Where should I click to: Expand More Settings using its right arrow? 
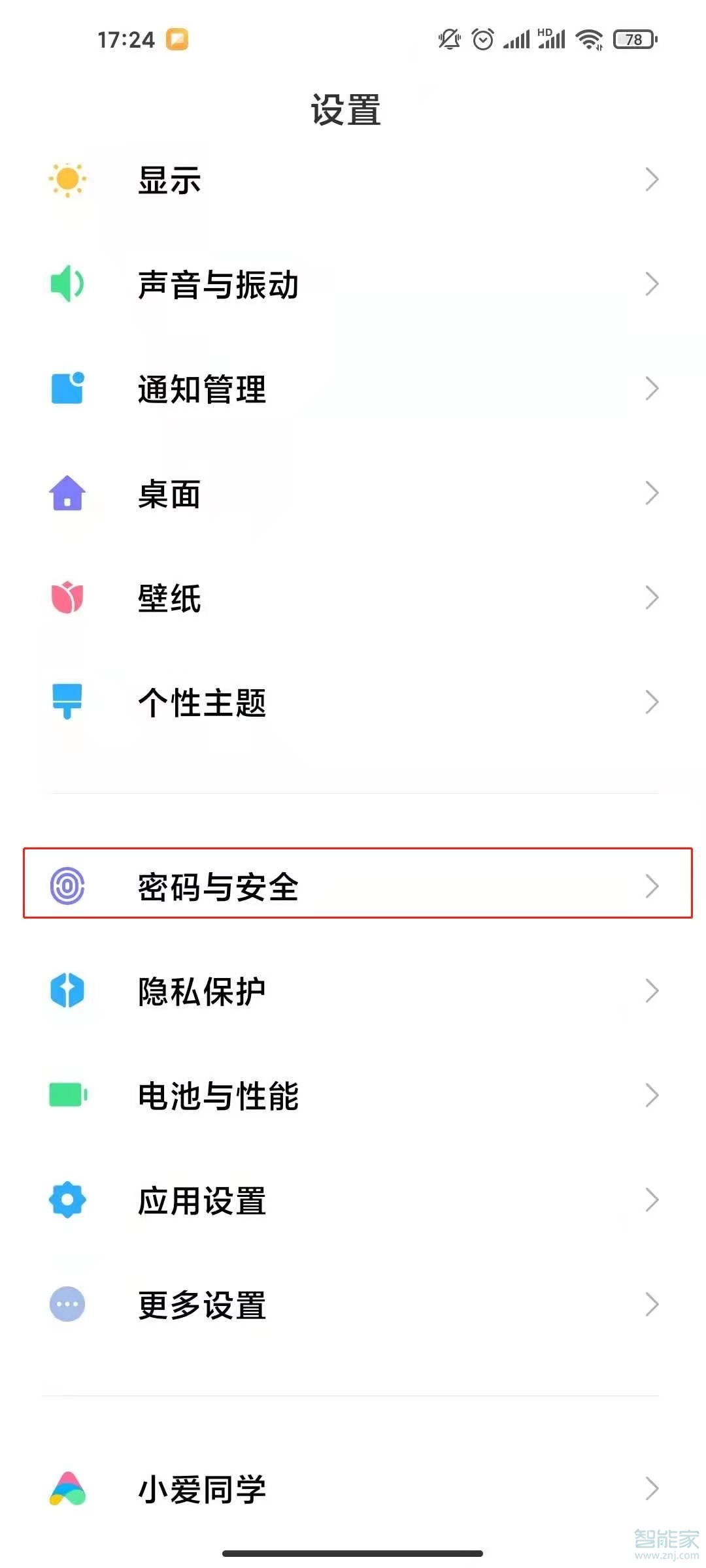[x=652, y=1305]
